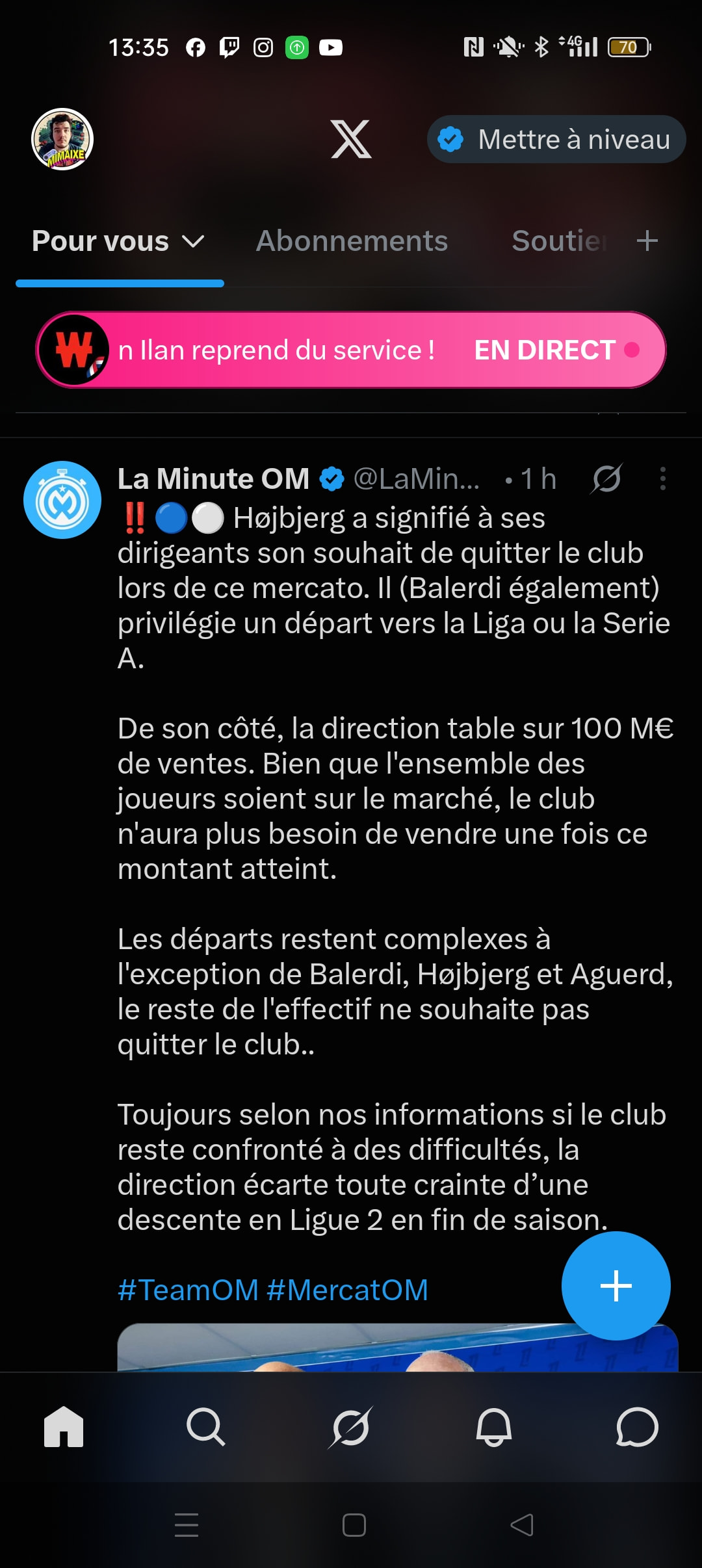Image resolution: width=702 pixels, height=1568 pixels.
Task: Open the notifications bell
Action: pyautogui.click(x=494, y=1427)
